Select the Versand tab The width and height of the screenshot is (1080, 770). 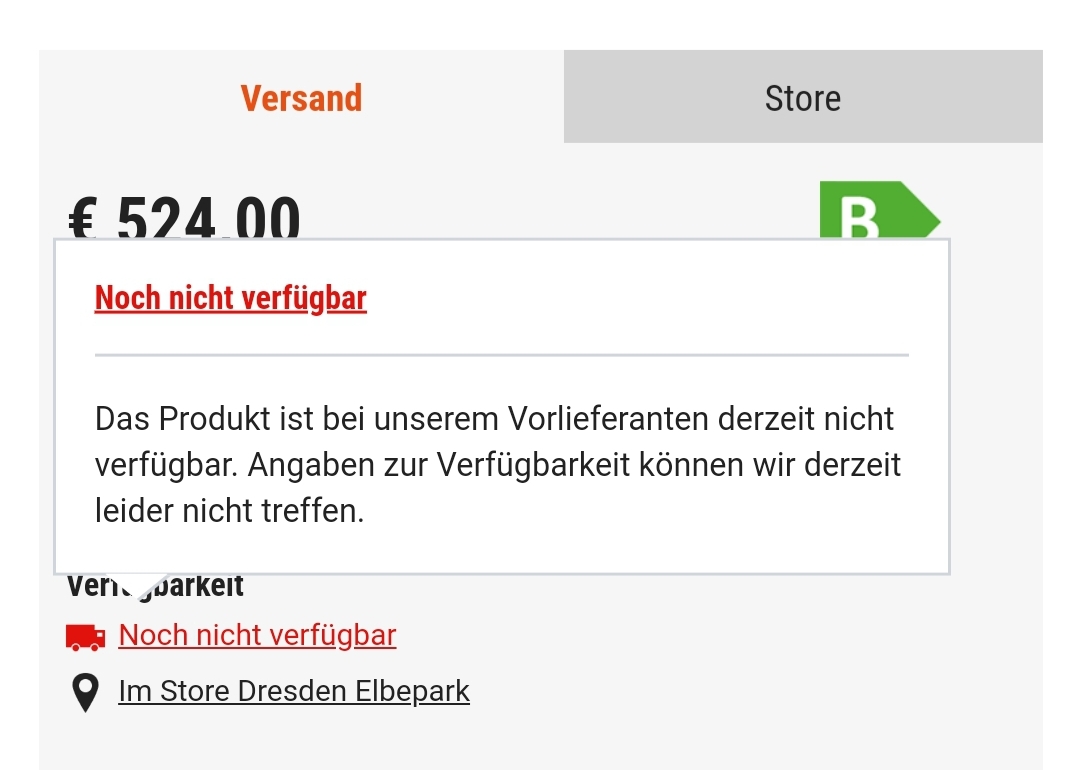coord(301,98)
